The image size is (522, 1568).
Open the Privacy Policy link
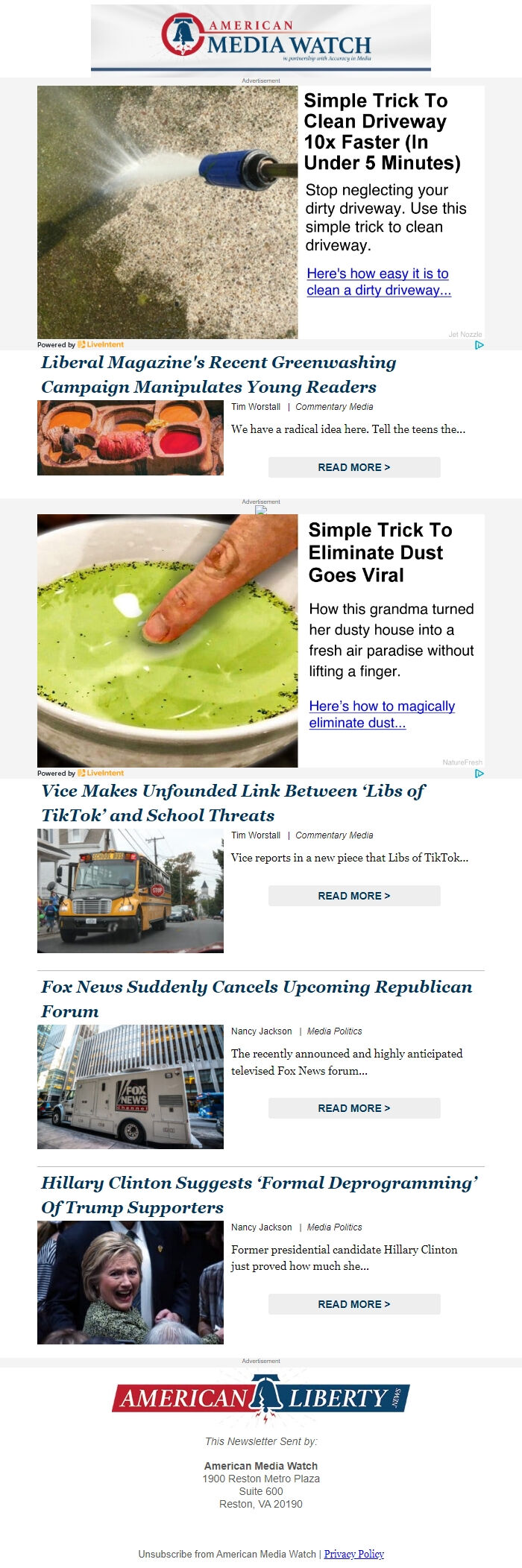(353, 1554)
